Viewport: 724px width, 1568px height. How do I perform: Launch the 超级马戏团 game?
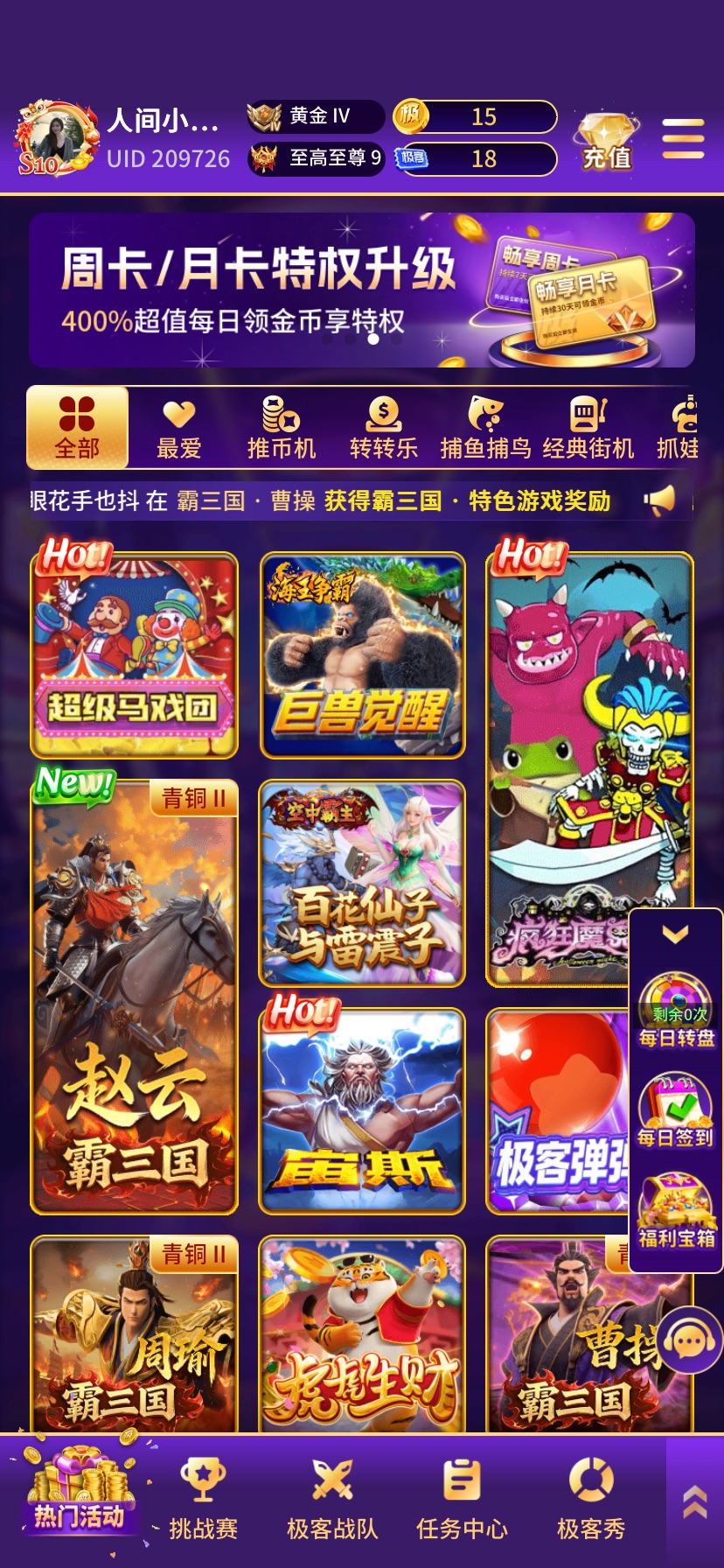[135, 655]
